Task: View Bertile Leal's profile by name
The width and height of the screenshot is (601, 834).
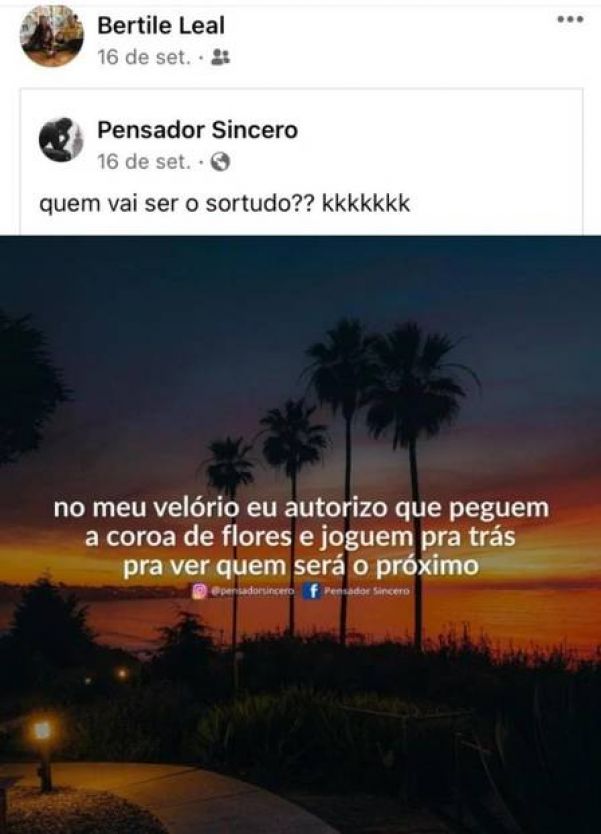Action: 158,27
